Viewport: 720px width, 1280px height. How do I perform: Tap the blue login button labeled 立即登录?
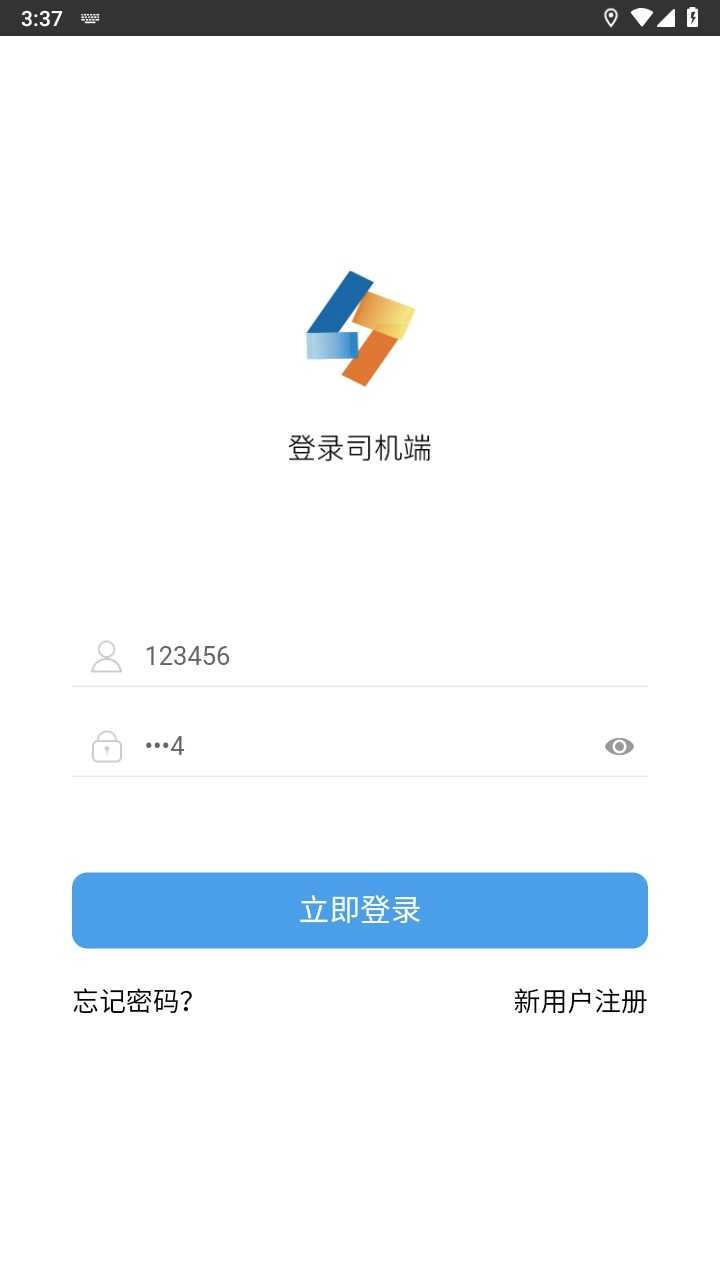coord(360,910)
